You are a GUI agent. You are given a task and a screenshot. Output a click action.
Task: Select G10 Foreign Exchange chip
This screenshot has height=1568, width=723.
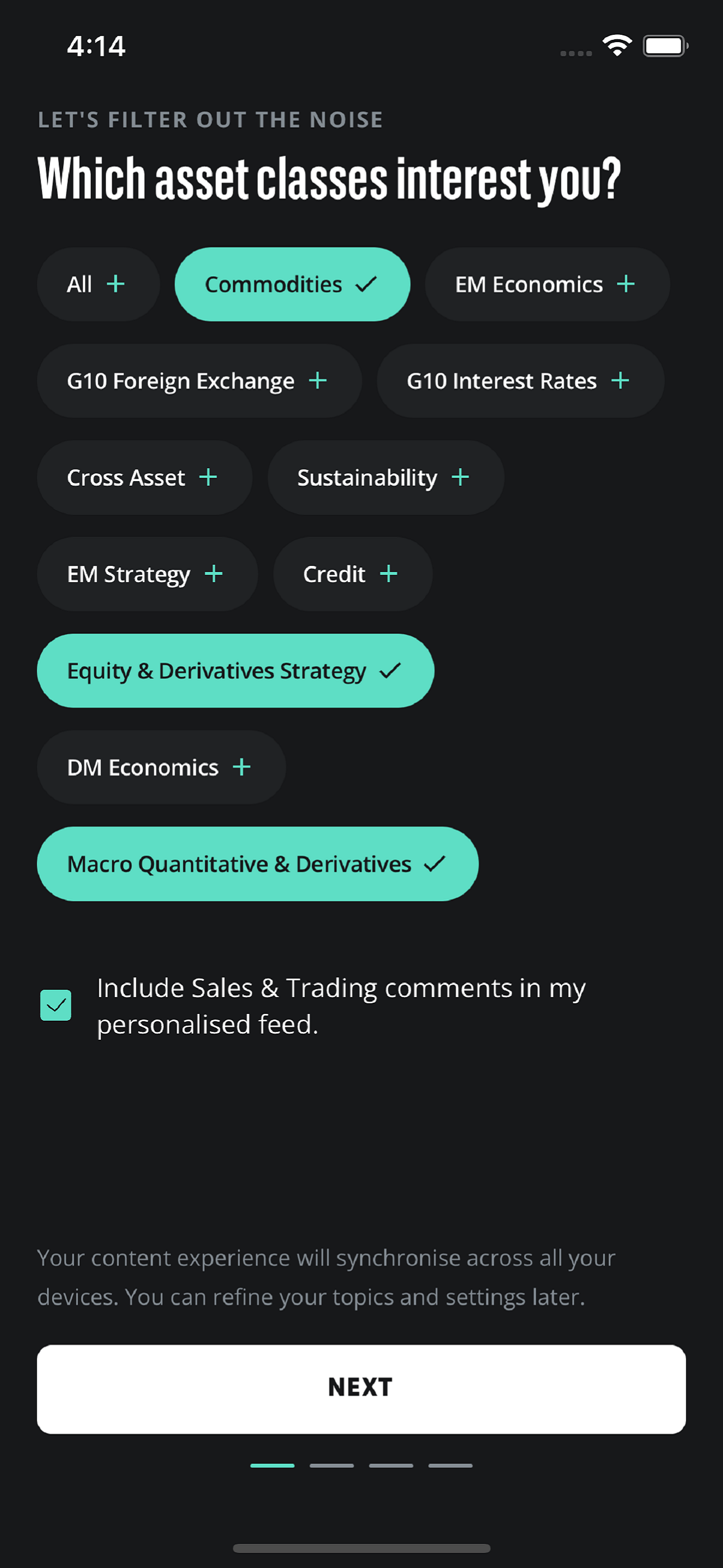click(x=199, y=381)
